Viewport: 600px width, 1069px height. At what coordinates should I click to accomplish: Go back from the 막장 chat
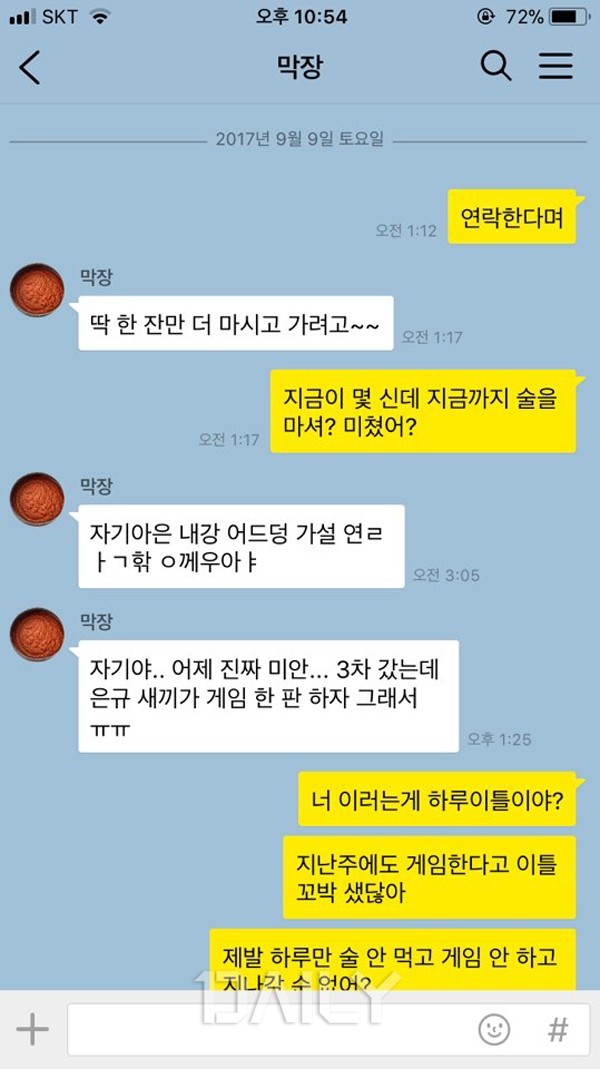pyautogui.click(x=30, y=67)
